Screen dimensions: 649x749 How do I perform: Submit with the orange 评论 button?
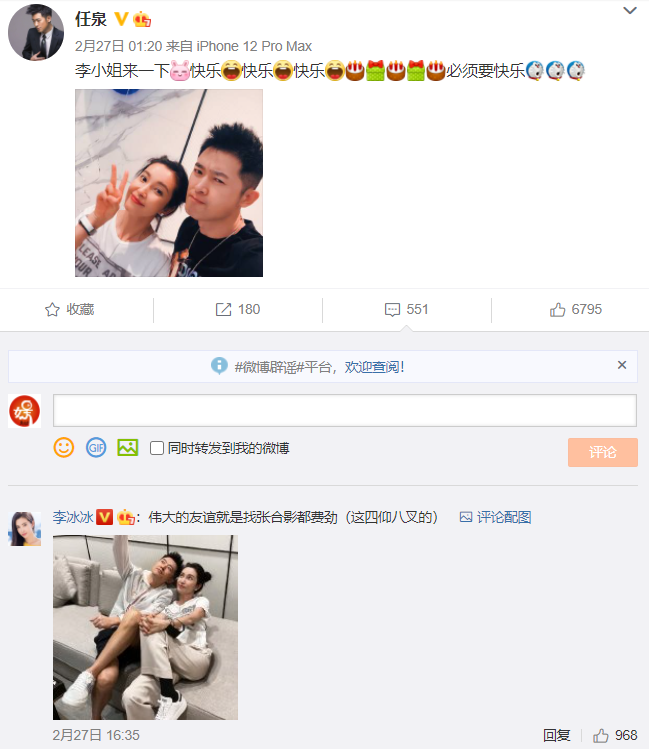(x=603, y=452)
